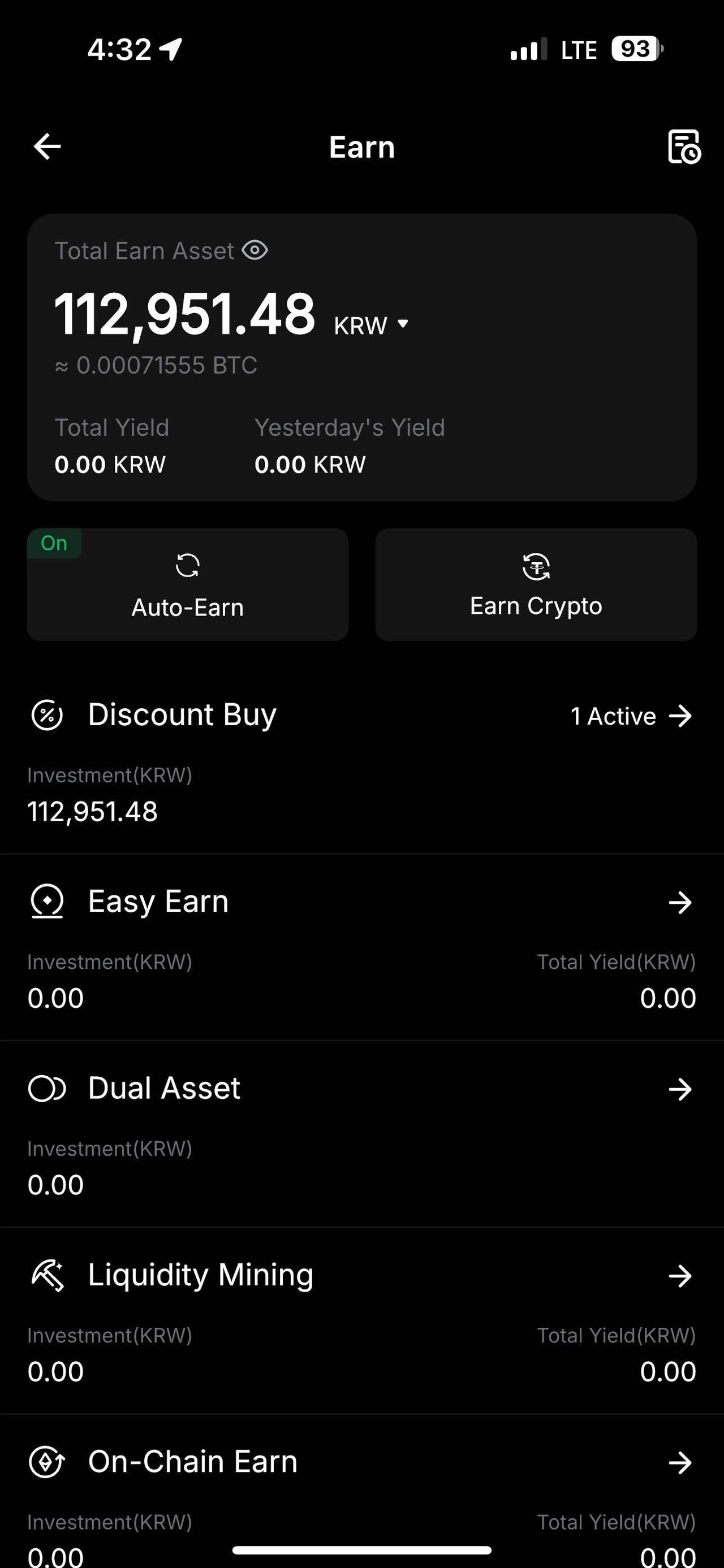
Task: Hide the Total Earn Asset balance
Action: point(255,250)
